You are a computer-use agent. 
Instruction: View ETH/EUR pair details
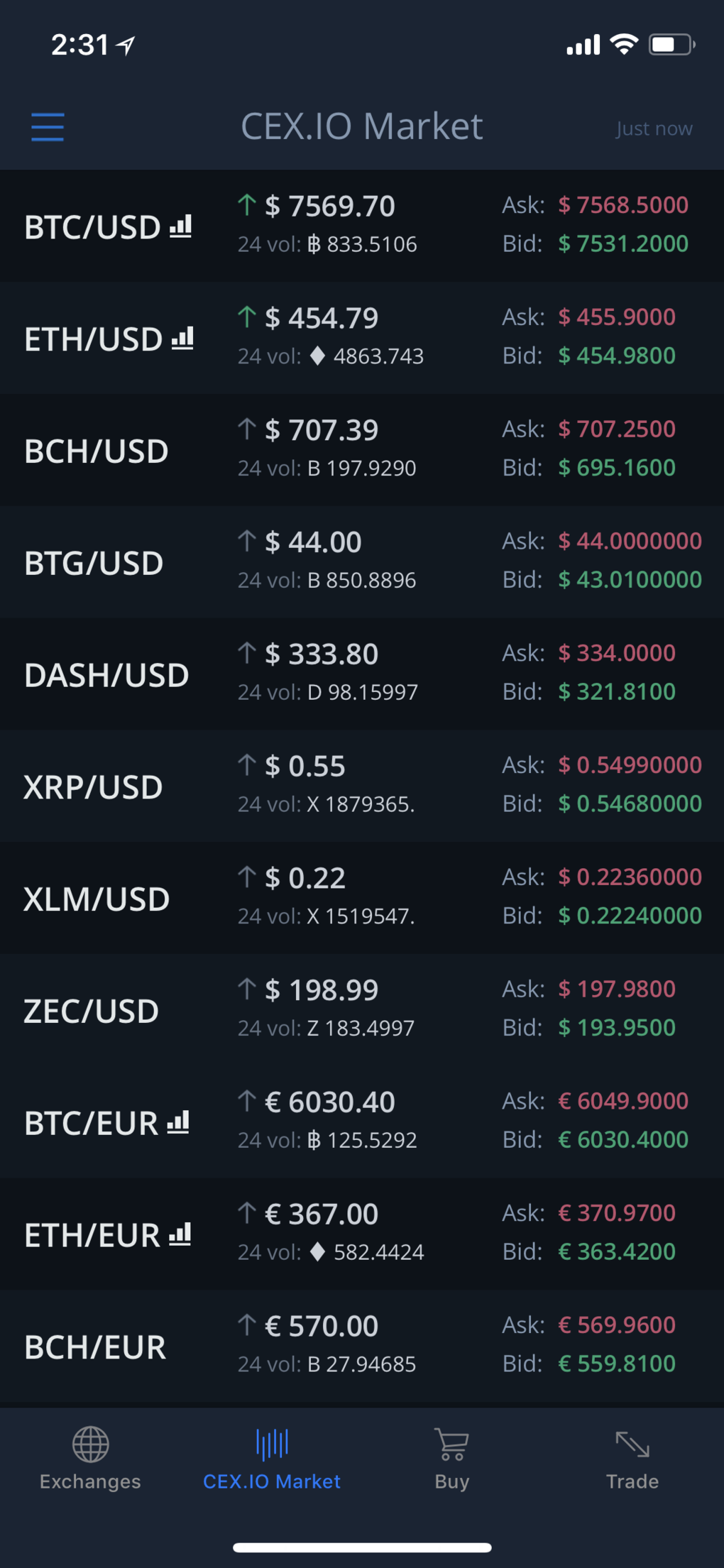click(362, 1234)
